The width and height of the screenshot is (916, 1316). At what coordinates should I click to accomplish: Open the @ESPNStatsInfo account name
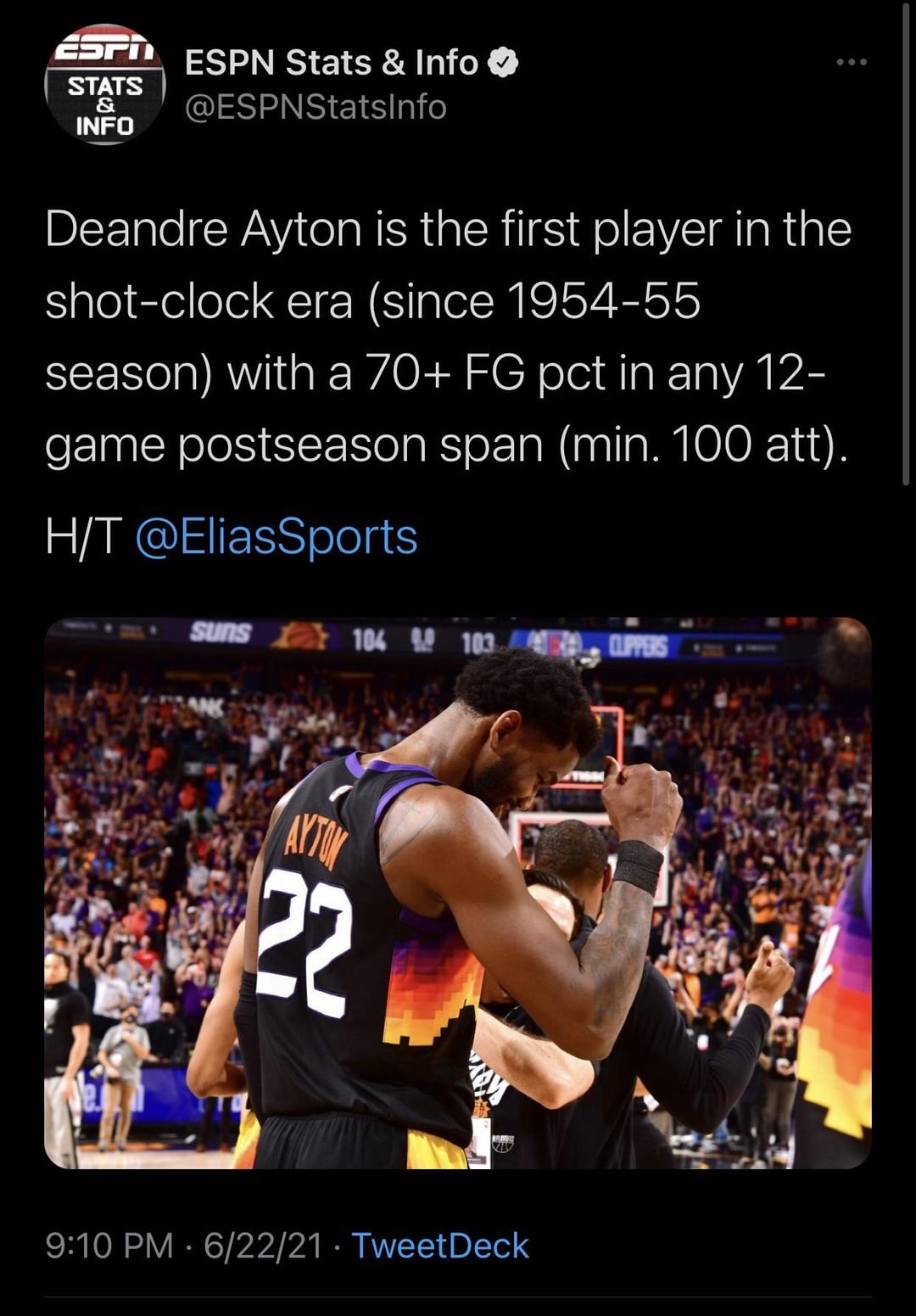click(x=315, y=108)
